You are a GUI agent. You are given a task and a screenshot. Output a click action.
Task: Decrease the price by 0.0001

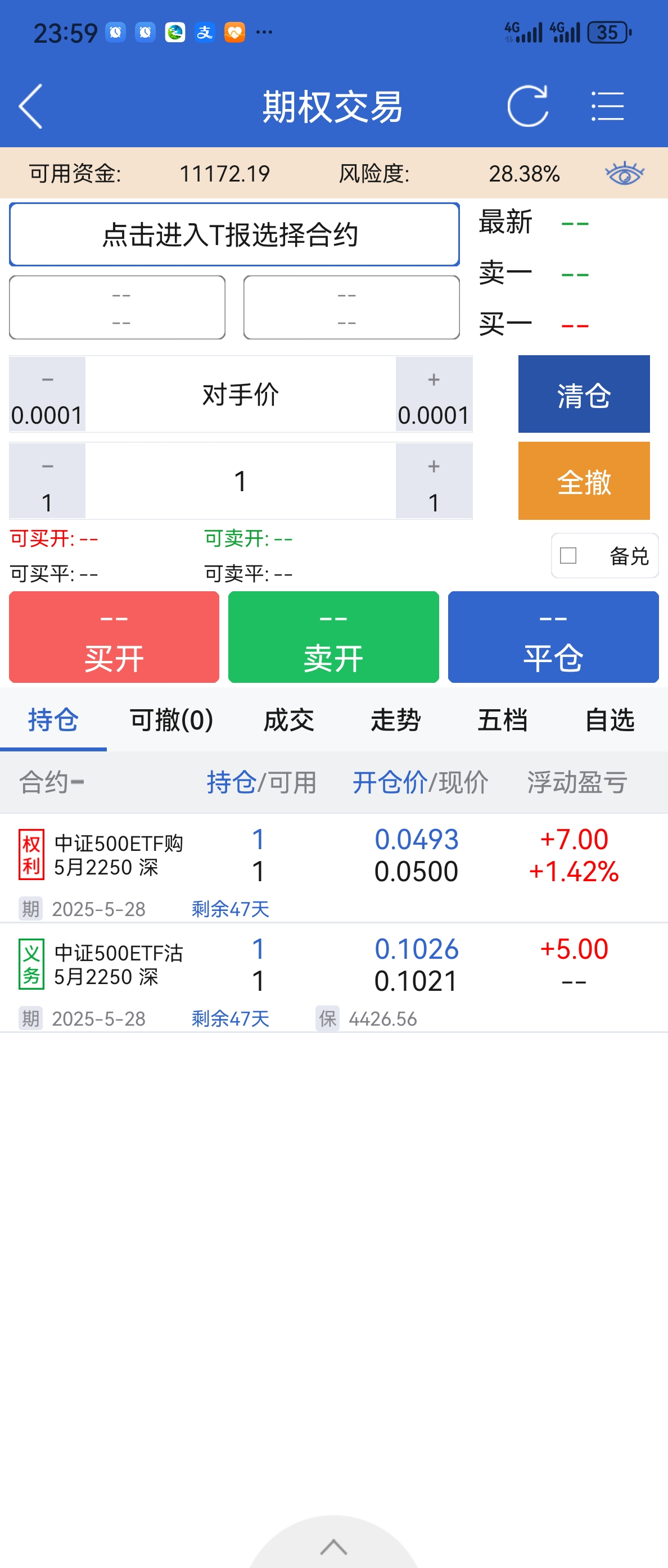point(47,395)
